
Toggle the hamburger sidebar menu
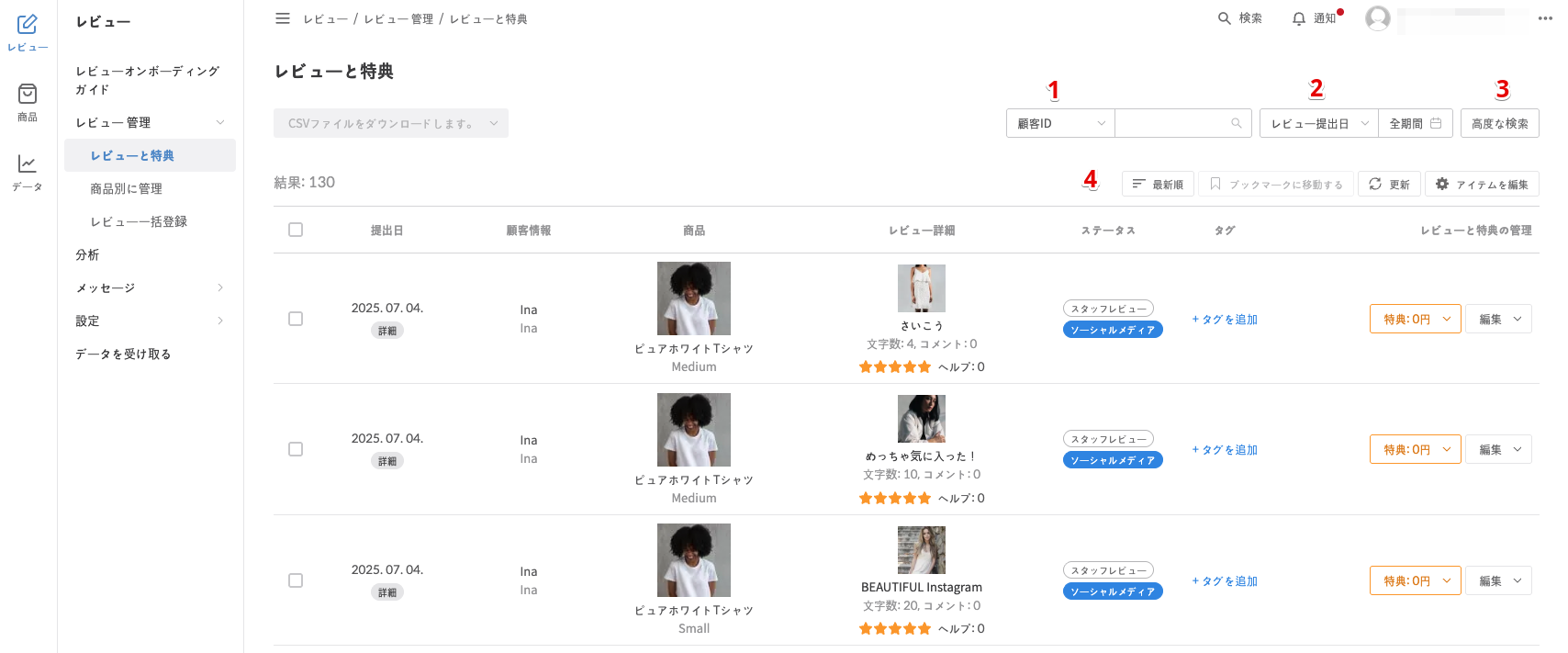pos(283,18)
